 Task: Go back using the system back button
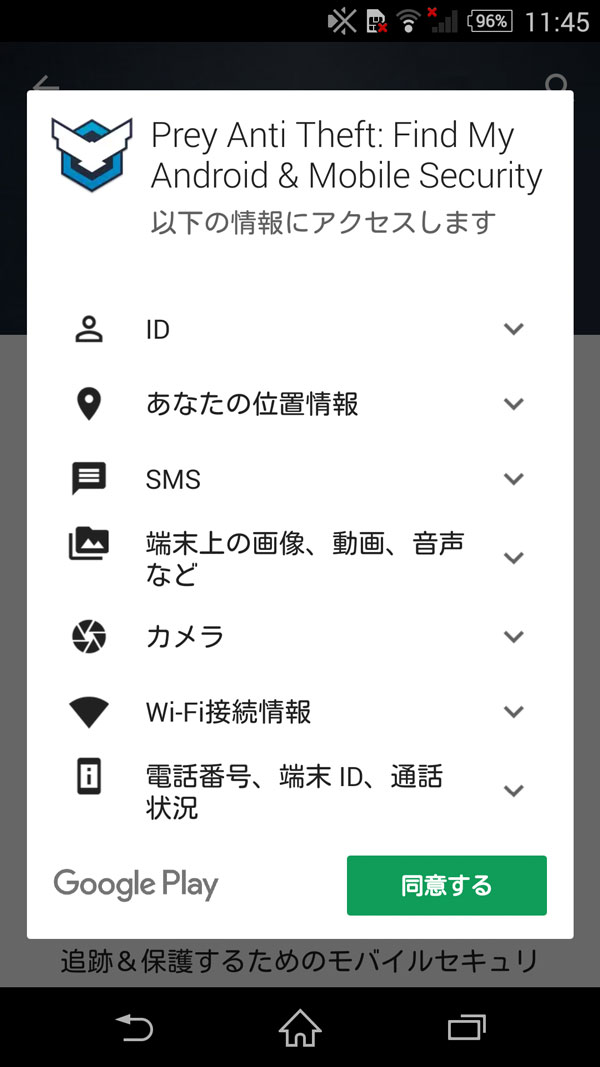[x=134, y=1027]
